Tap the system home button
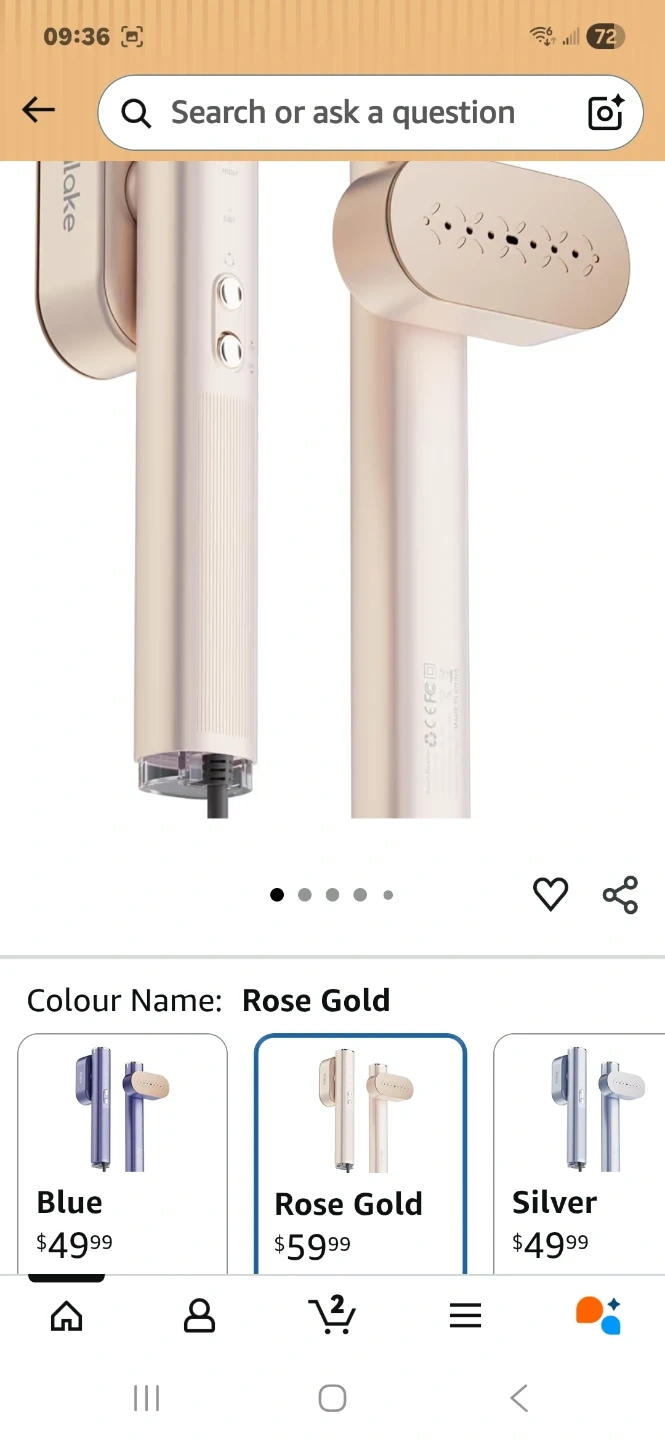The image size is (665, 1440). (x=332, y=1398)
